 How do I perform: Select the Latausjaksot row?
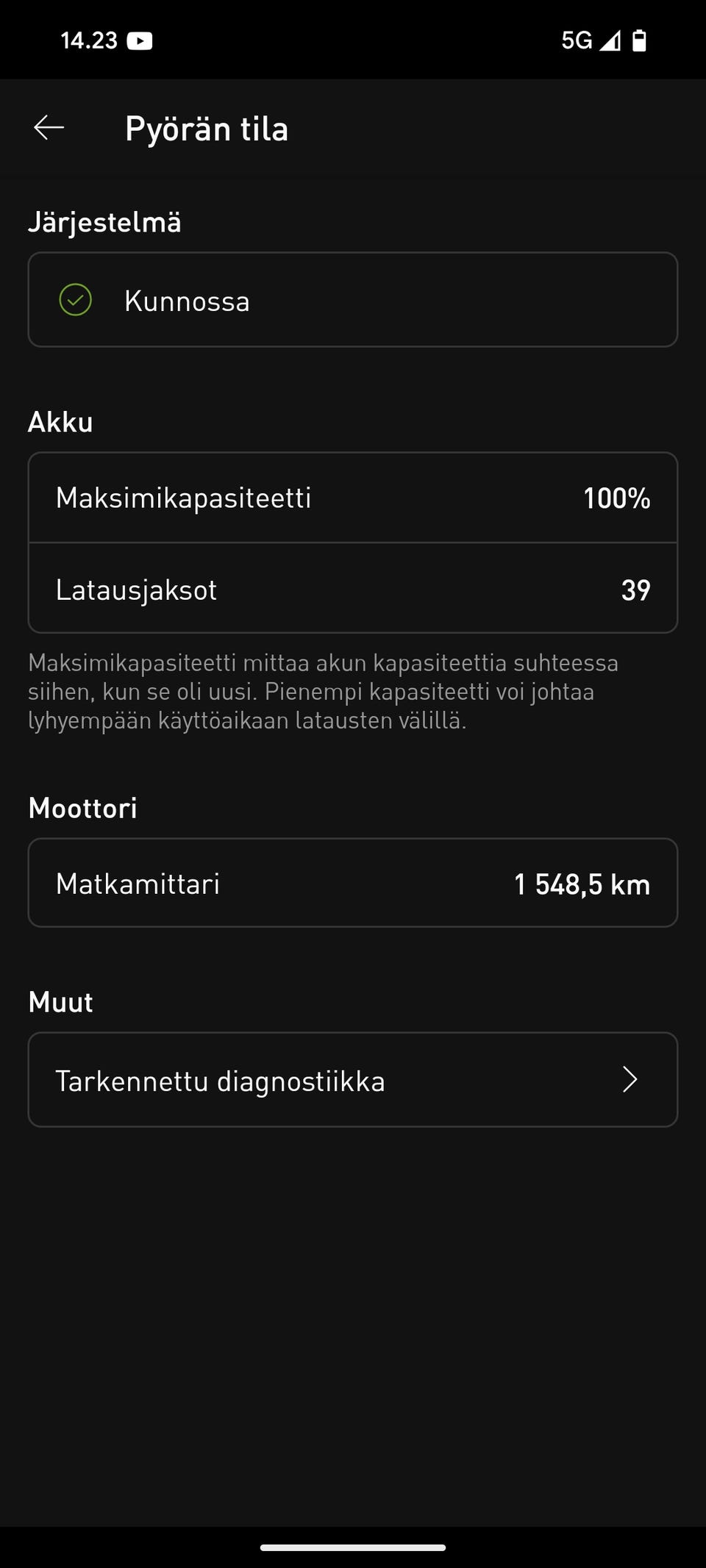coord(353,589)
